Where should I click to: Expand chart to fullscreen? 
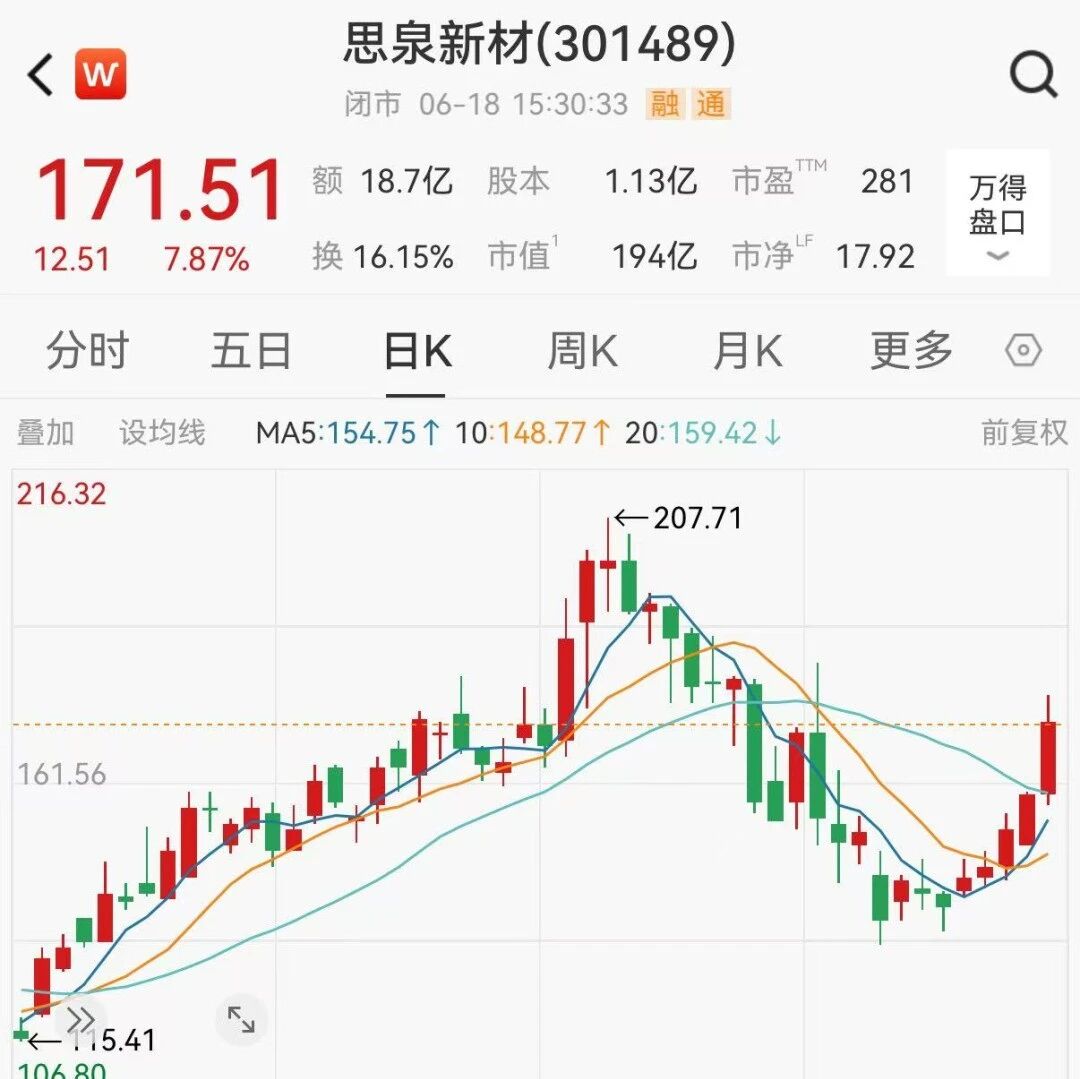click(241, 1019)
